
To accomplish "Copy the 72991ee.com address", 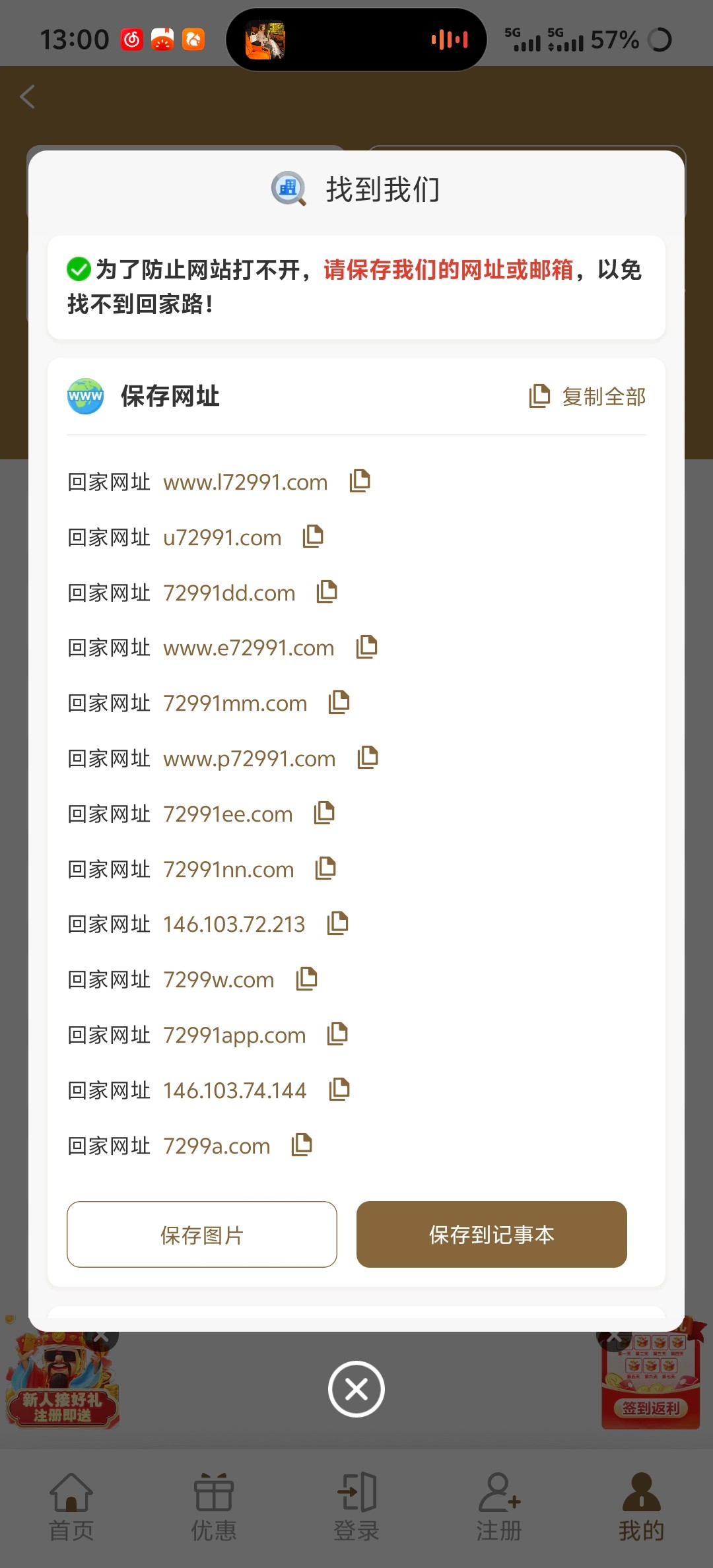I will pos(323,813).
